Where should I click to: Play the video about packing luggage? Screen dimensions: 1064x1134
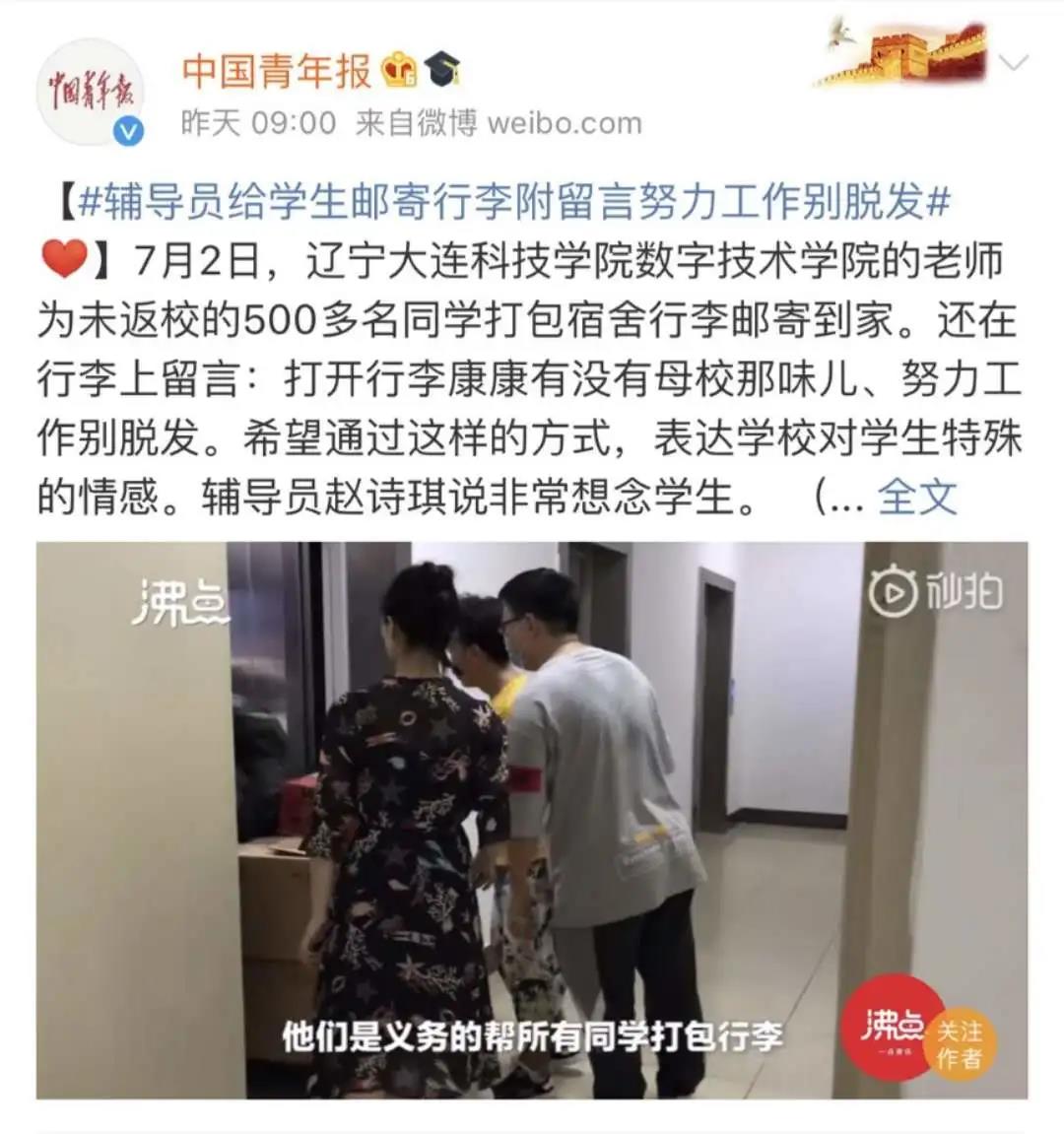(x=532, y=820)
